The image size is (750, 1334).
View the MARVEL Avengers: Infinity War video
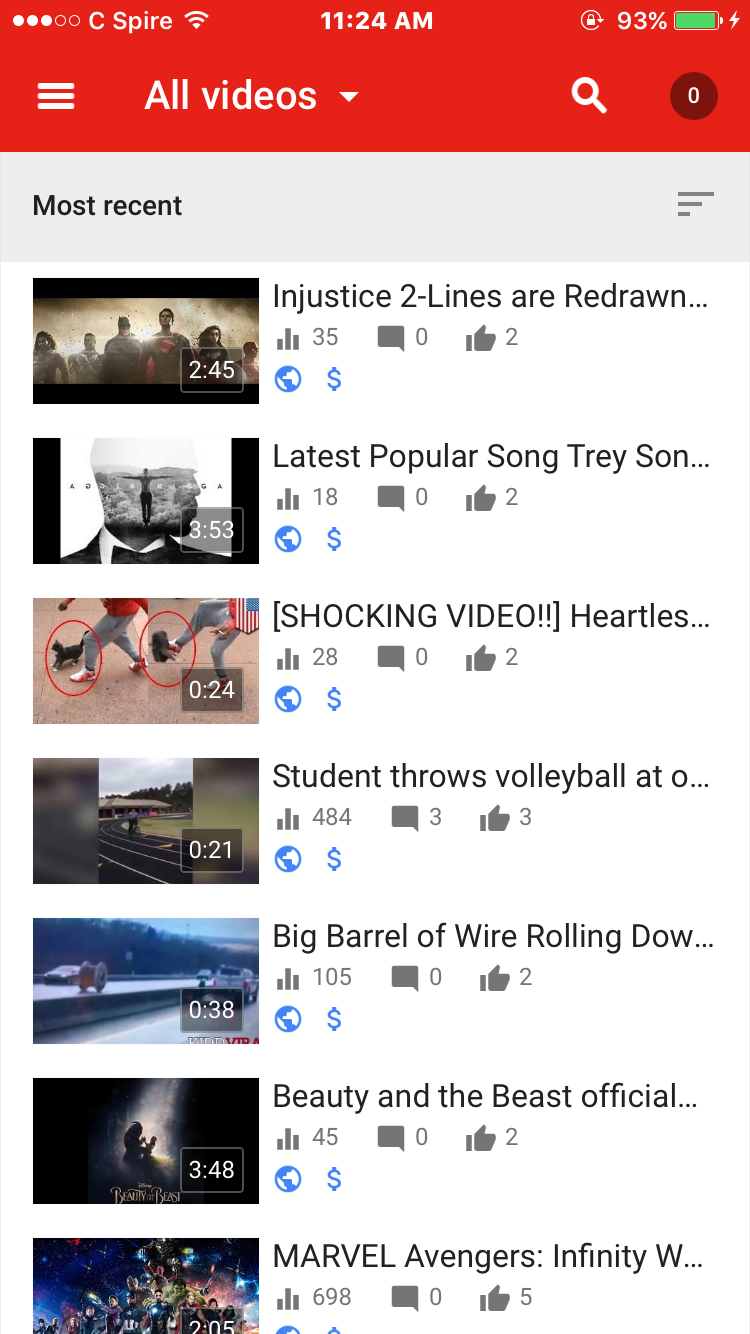tap(487, 1257)
